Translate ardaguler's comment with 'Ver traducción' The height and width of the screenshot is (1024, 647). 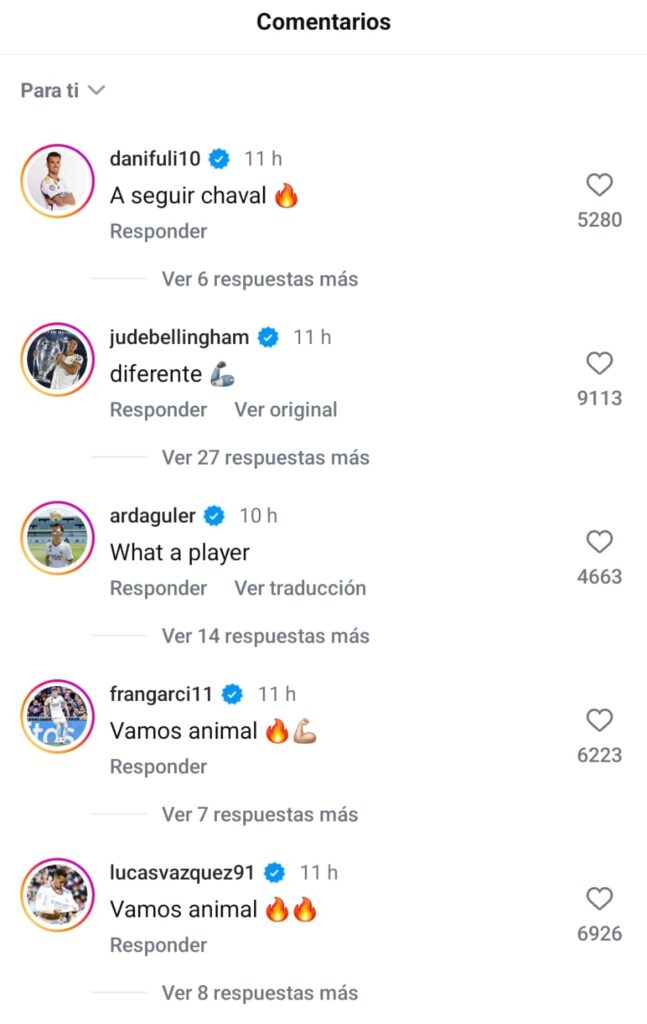coord(300,588)
